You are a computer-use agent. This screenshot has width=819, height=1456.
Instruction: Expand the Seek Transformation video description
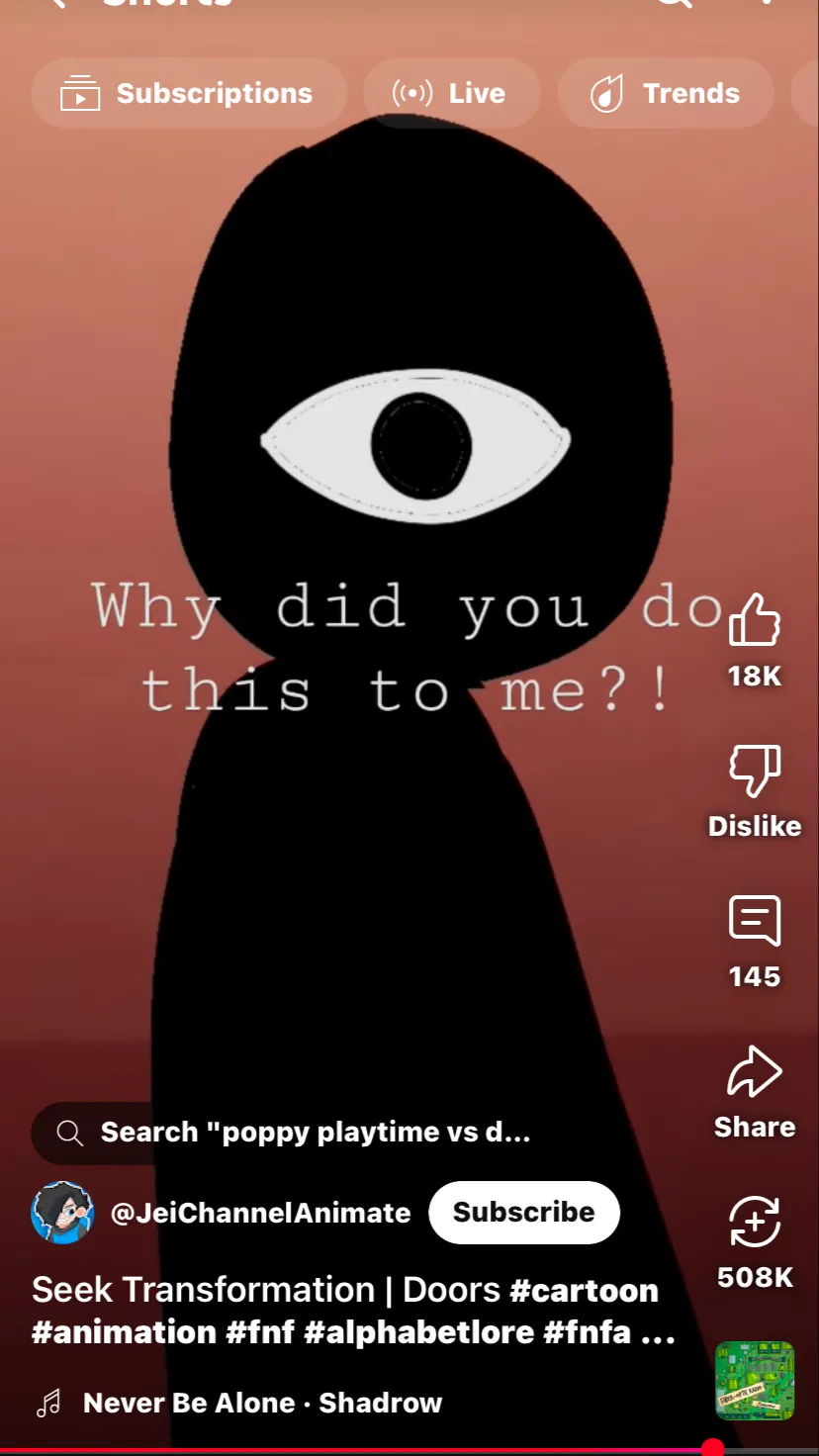(x=657, y=1333)
